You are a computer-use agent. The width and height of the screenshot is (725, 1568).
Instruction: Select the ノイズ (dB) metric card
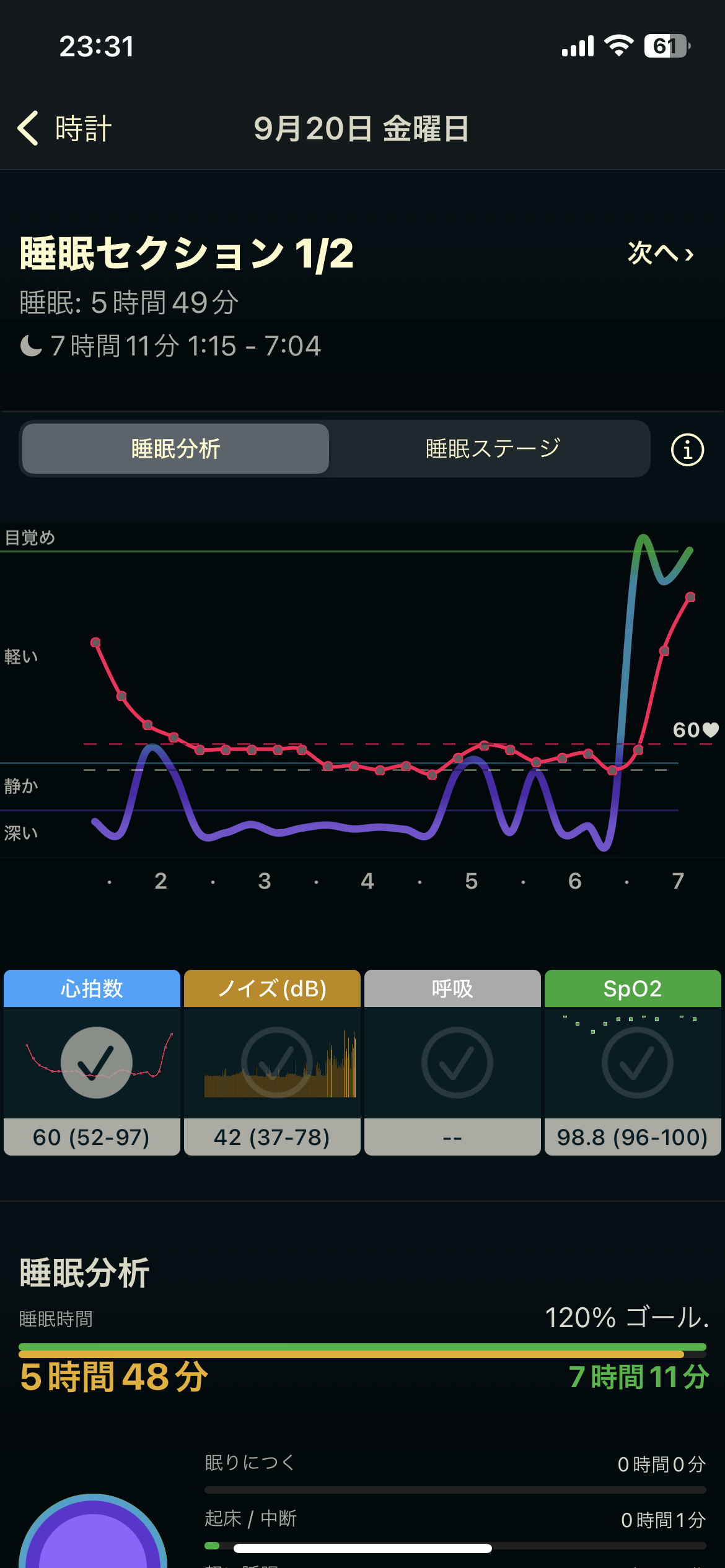[x=272, y=1062]
